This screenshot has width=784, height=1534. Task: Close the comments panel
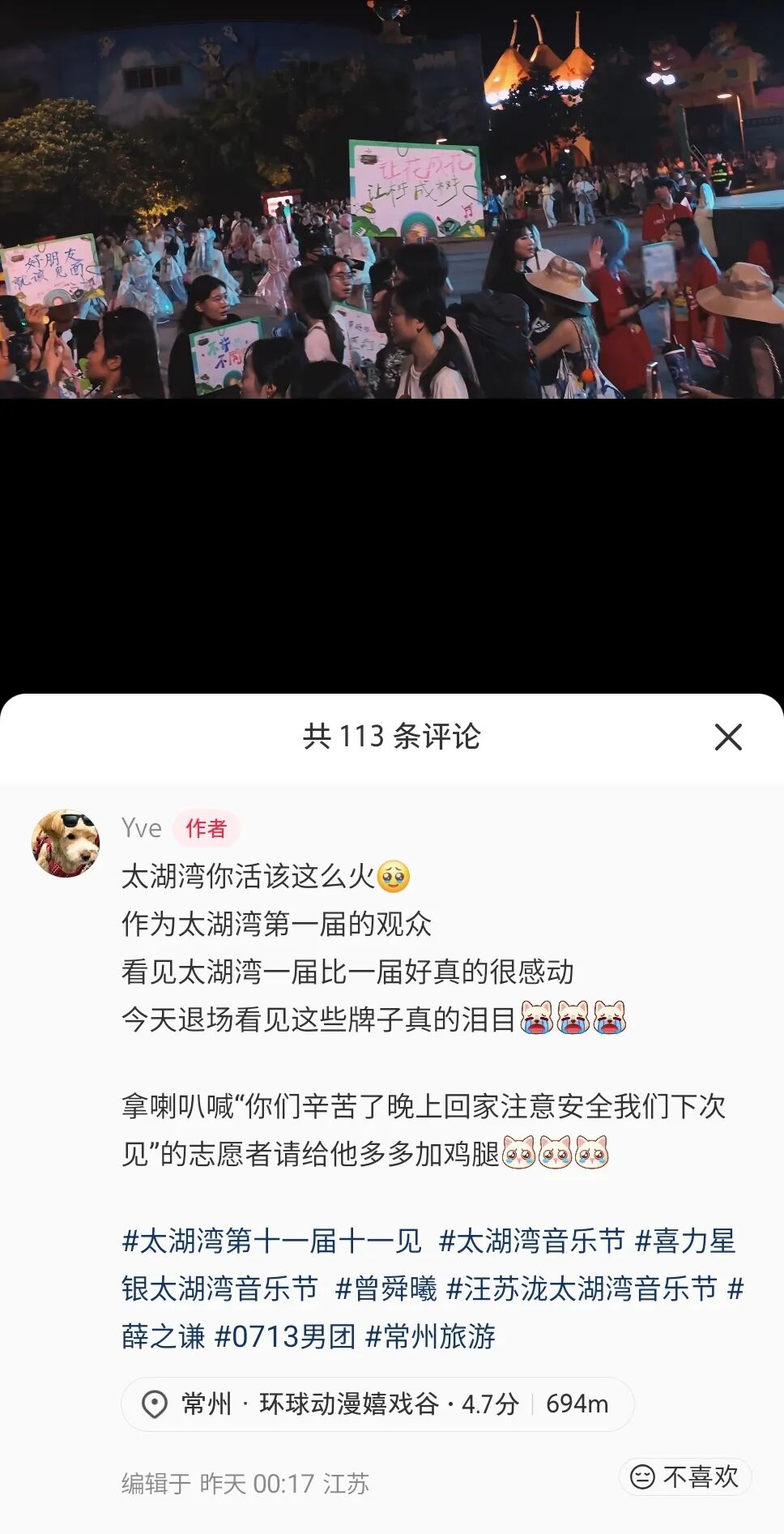pos(727,737)
